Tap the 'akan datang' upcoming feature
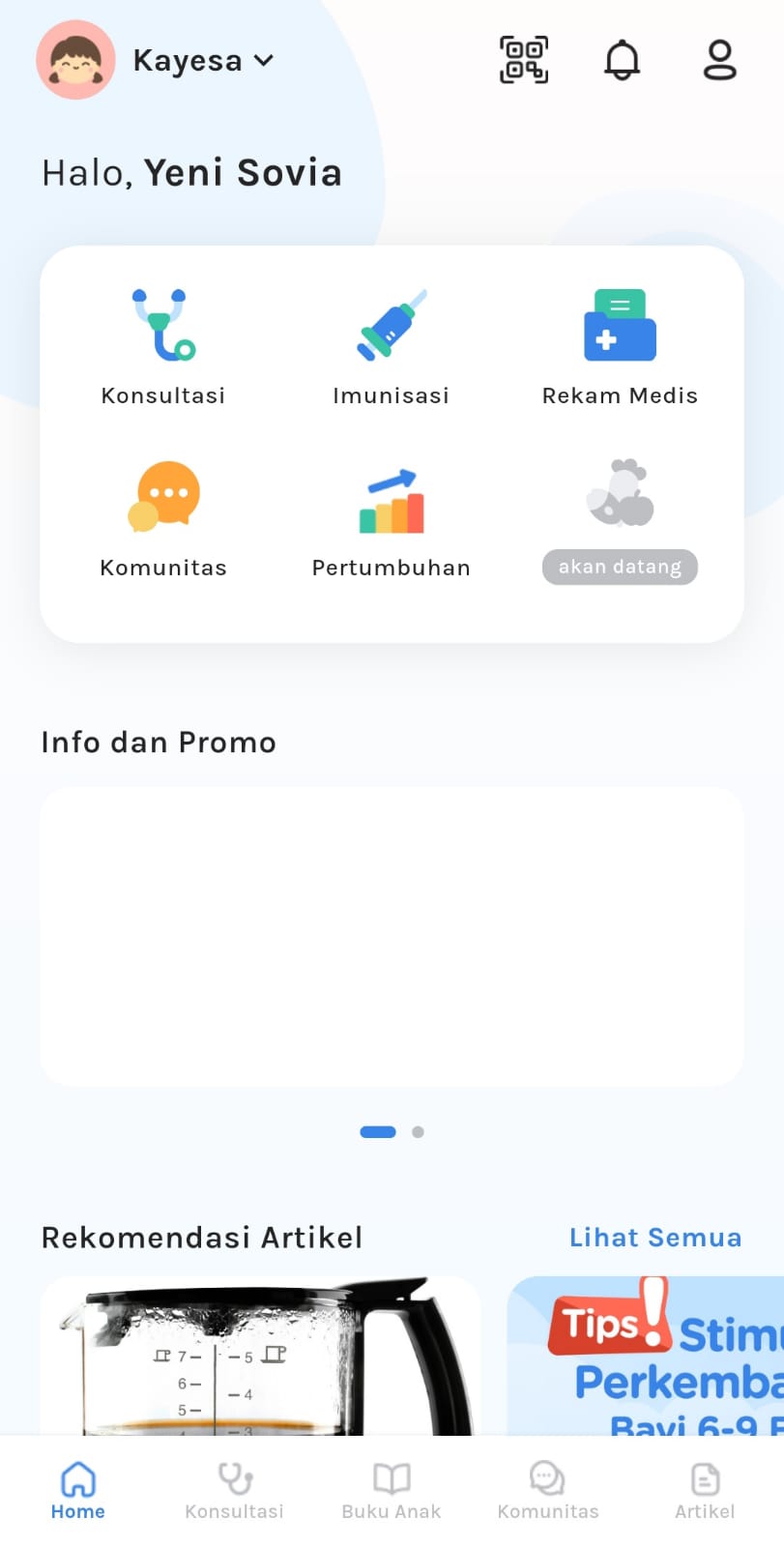Screen dimensions: 784x1547 pos(619,567)
